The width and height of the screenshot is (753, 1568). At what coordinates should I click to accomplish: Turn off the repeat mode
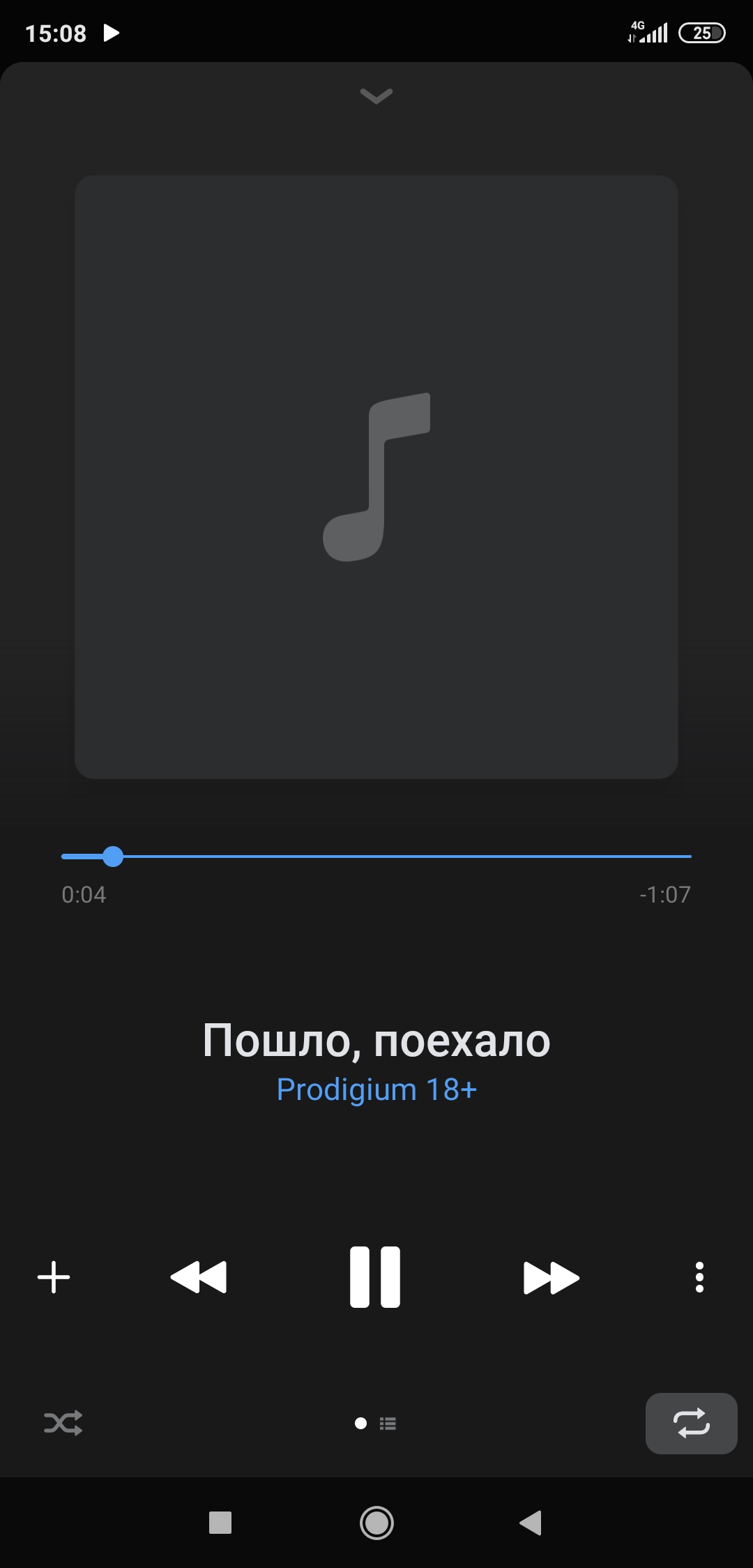coord(691,1423)
